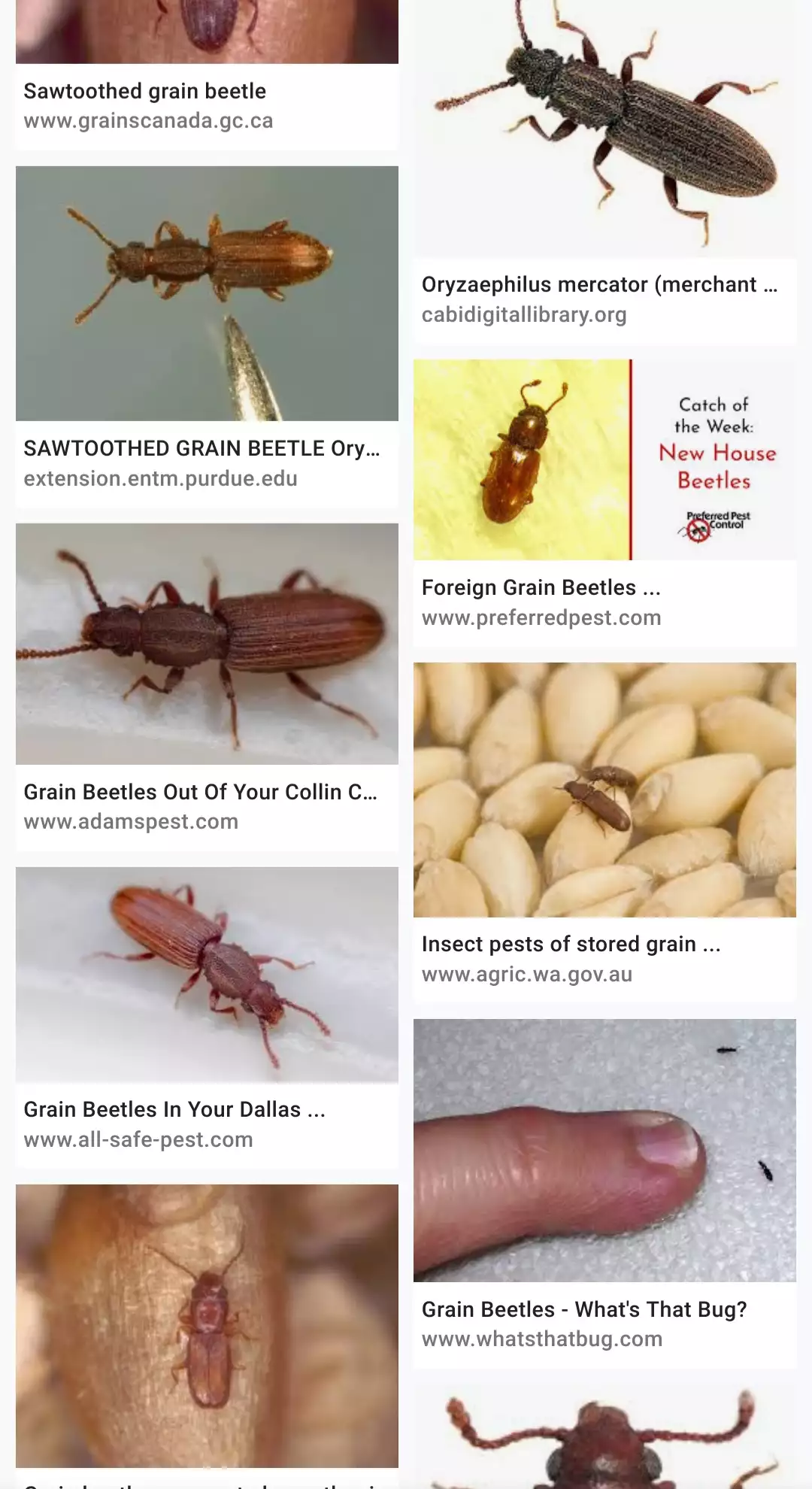The image size is (812, 1489).
Task: Open the beetle on grain kernel image
Action: [x=207, y=1325]
